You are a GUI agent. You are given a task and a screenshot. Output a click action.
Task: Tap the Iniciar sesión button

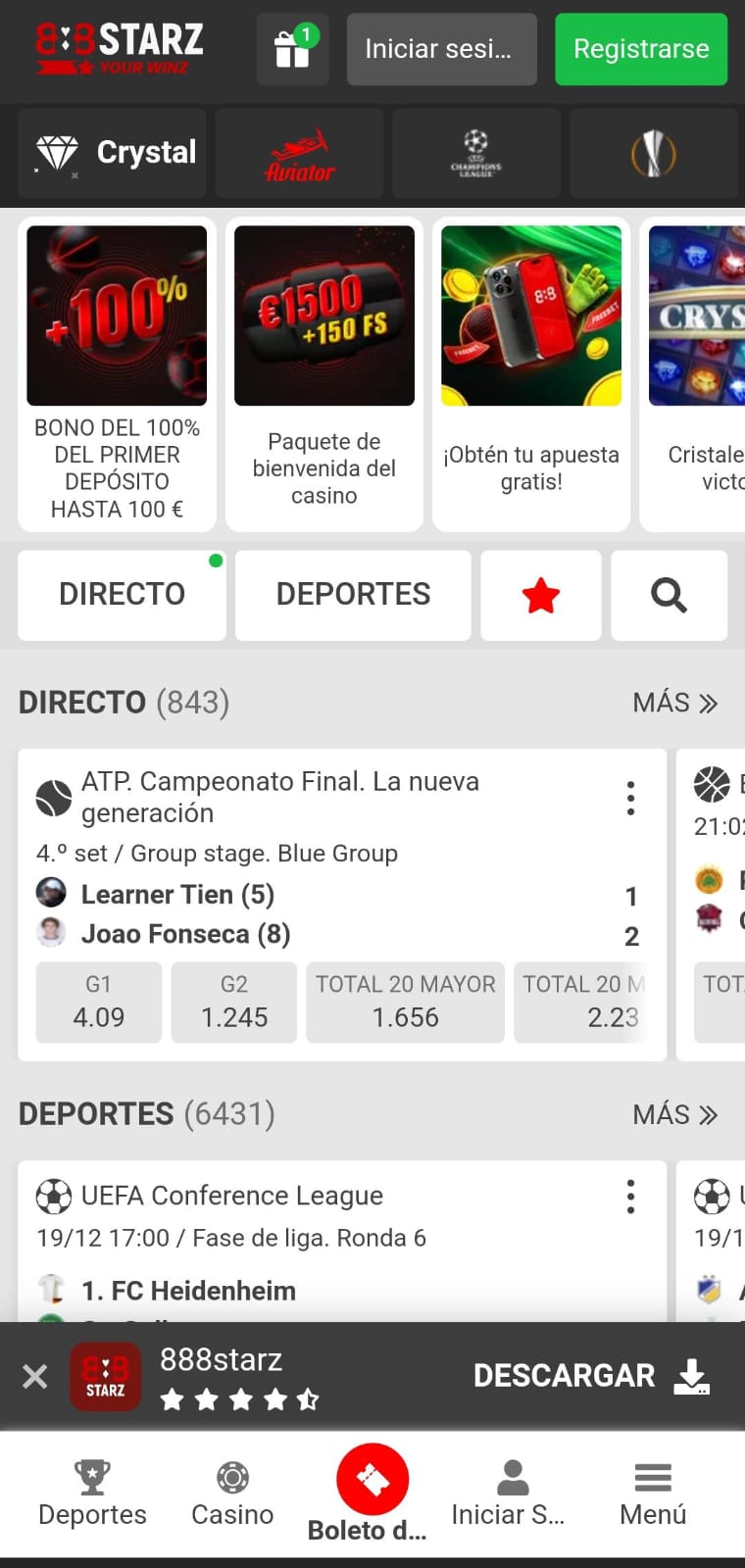pyautogui.click(x=442, y=49)
